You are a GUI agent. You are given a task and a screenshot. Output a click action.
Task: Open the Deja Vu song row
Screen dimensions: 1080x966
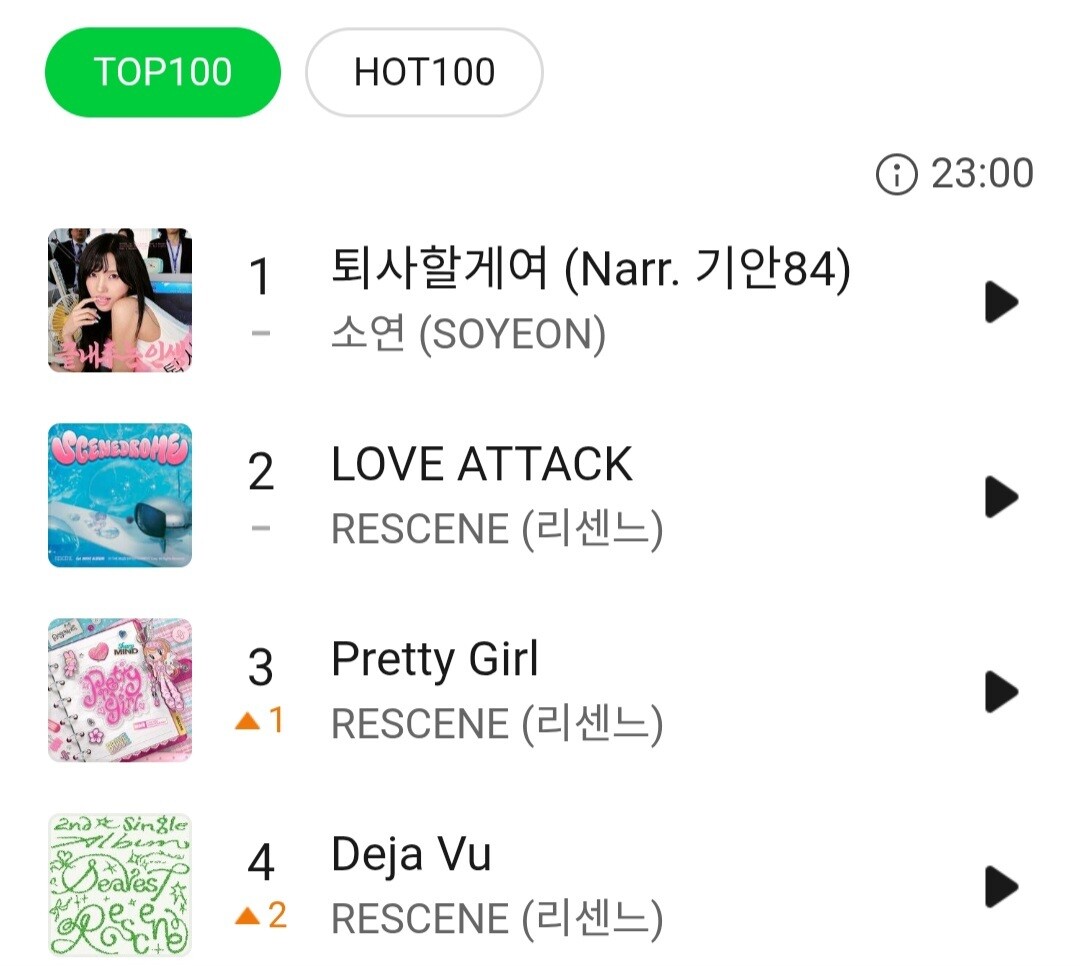tap(540, 885)
